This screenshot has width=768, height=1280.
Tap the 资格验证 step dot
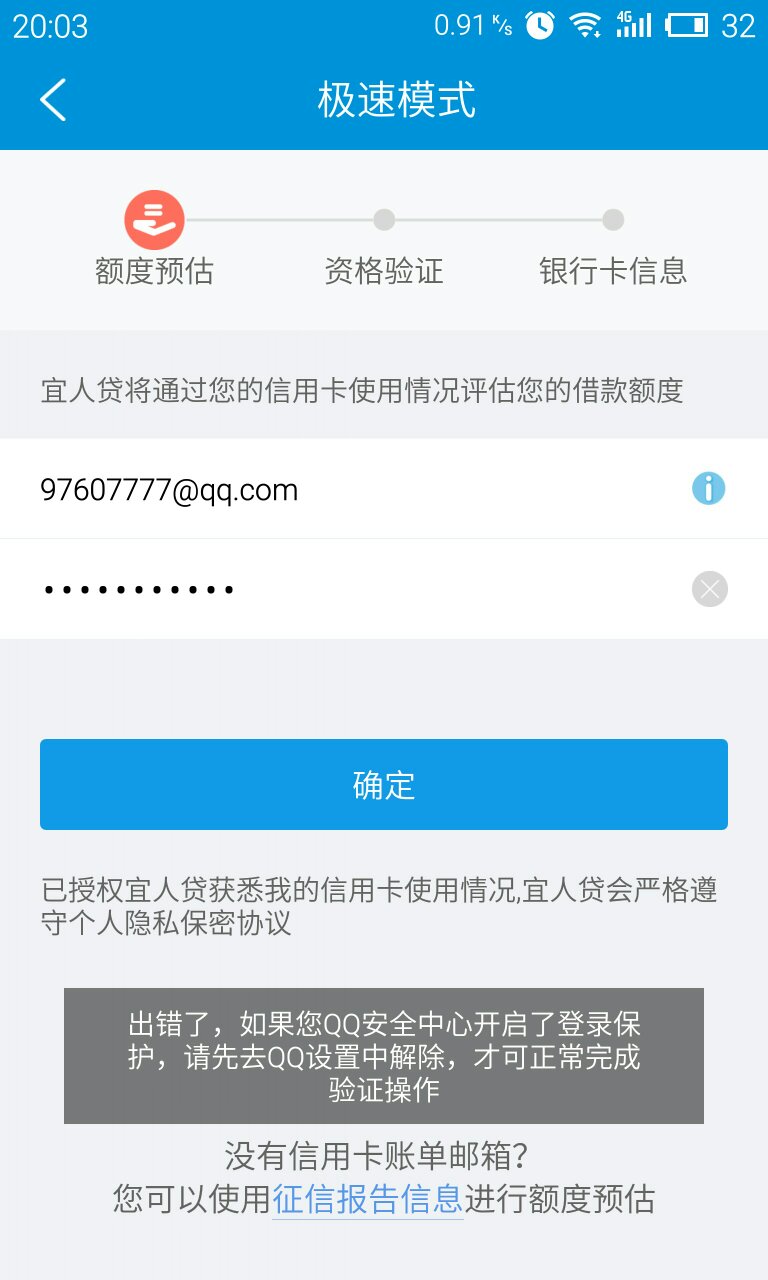[x=386, y=220]
